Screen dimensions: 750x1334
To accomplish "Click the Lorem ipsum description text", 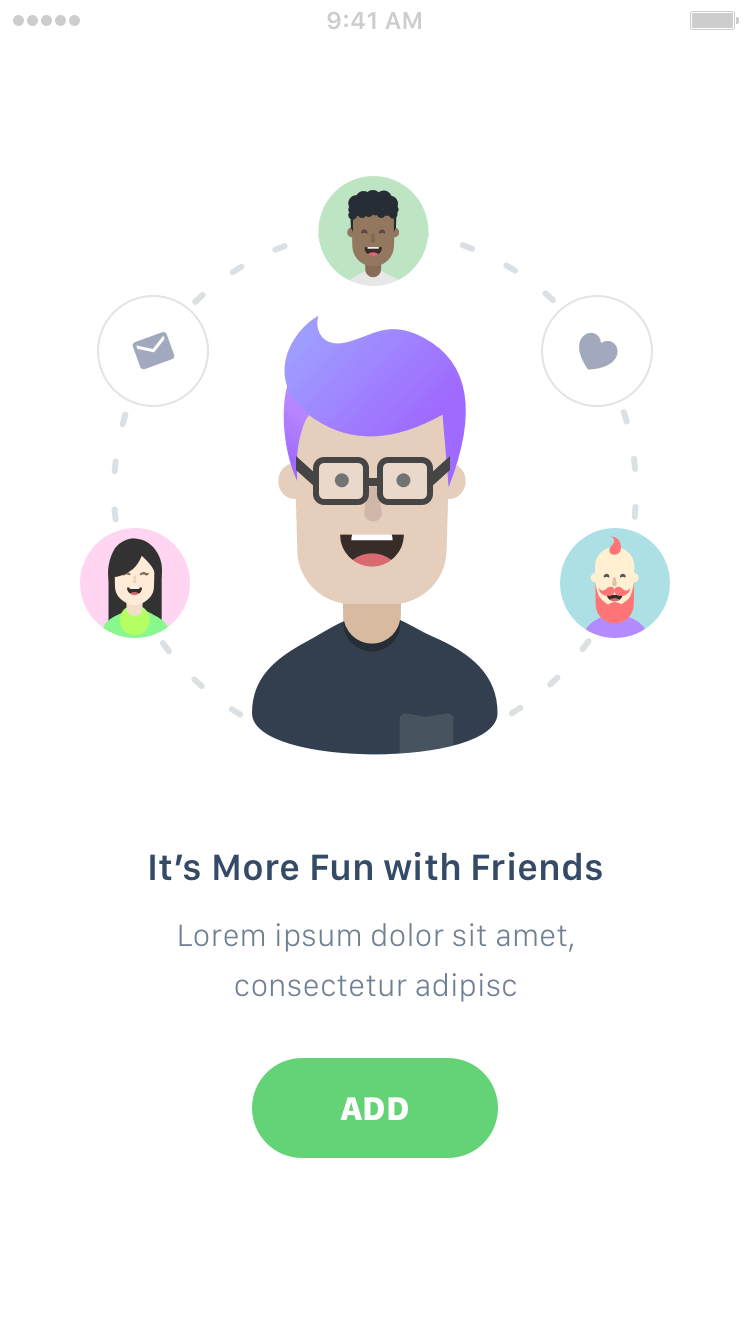I will point(375,960).
